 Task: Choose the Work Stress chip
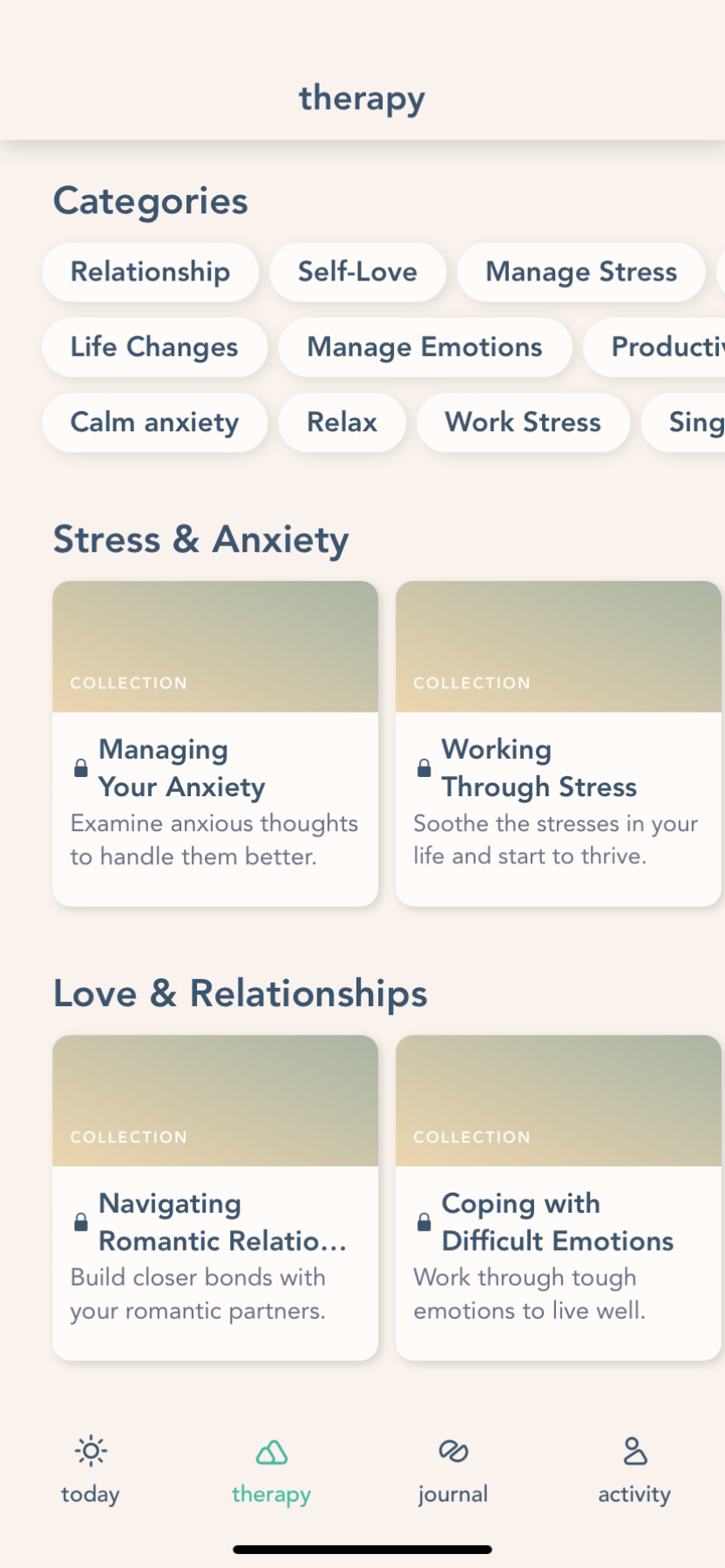pyautogui.click(x=523, y=422)
